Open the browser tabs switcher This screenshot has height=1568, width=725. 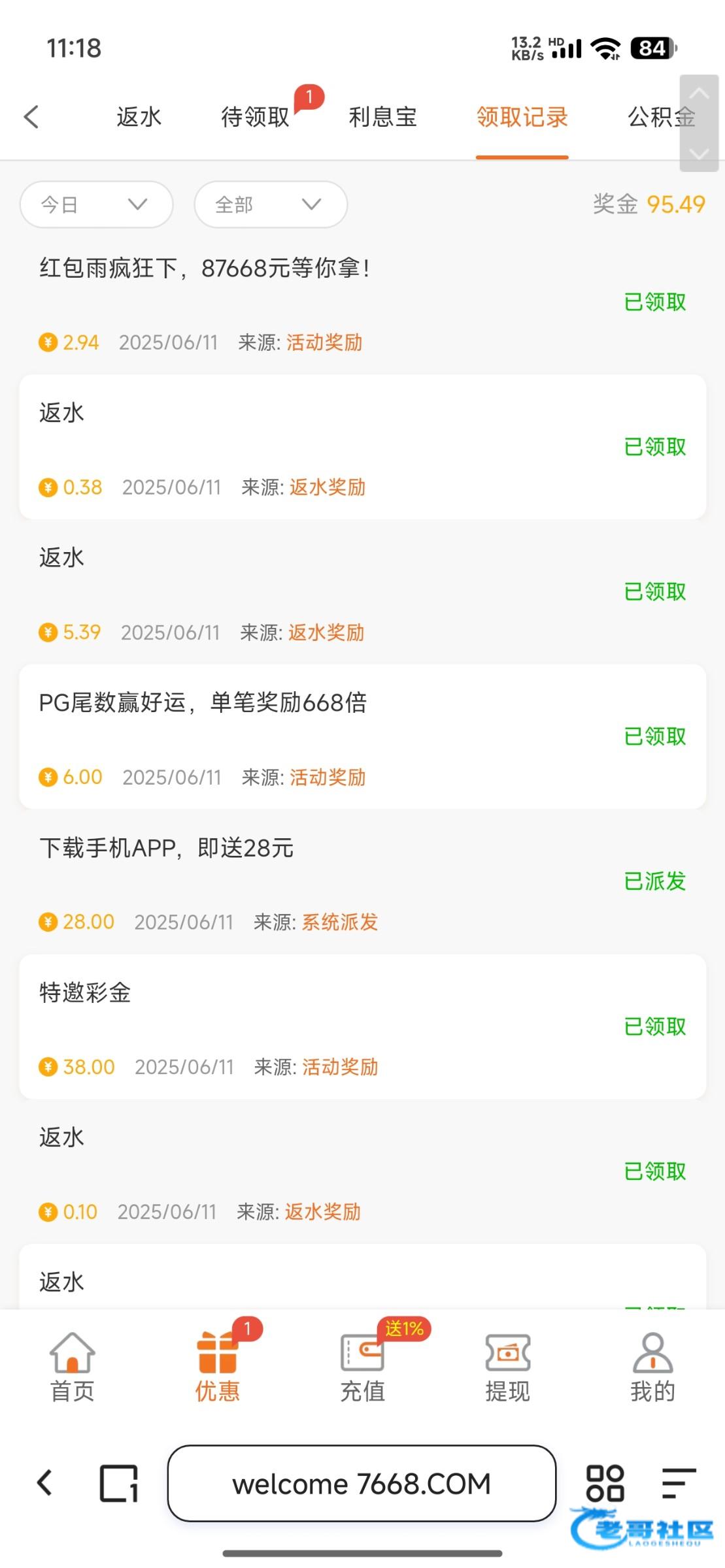tap(119, 1483)
